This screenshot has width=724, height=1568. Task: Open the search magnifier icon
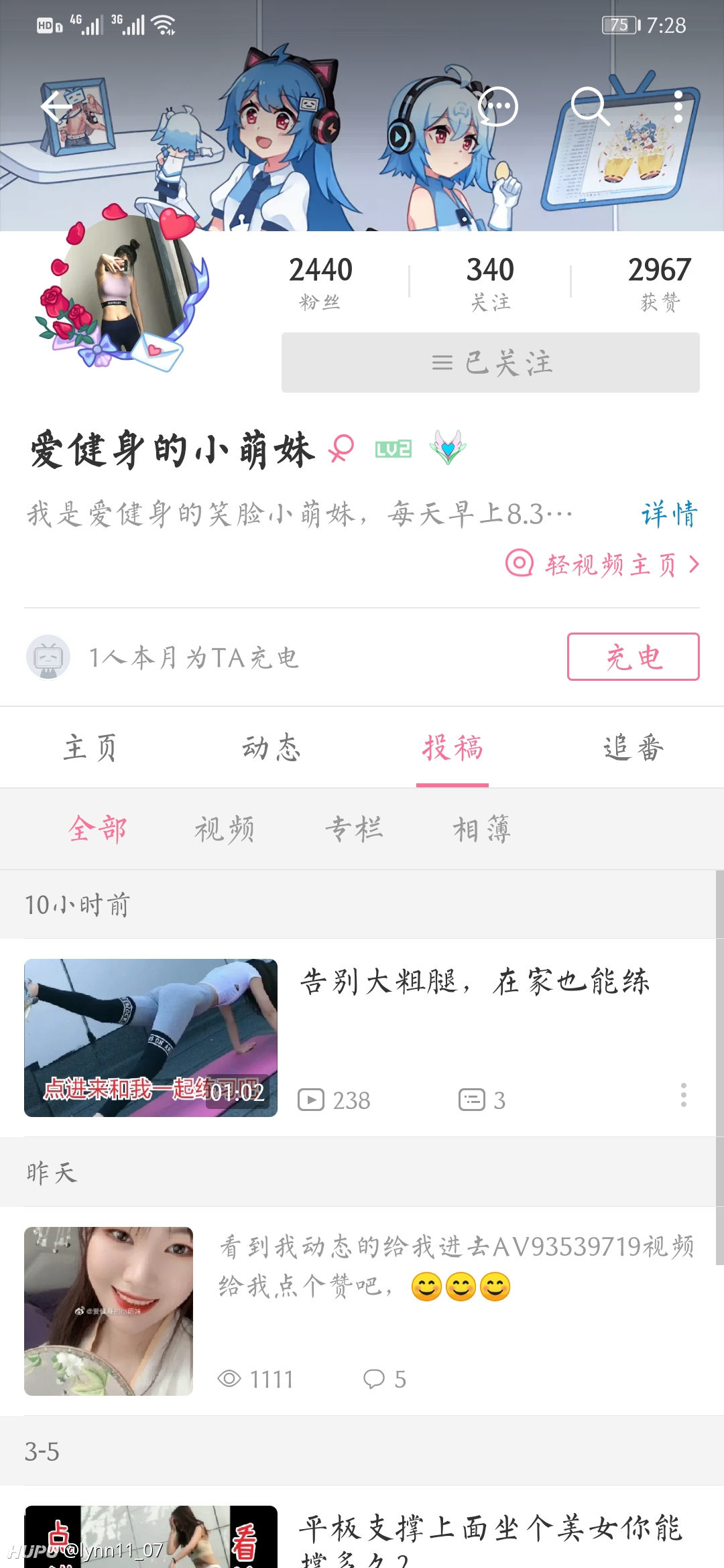pos(590,107)
